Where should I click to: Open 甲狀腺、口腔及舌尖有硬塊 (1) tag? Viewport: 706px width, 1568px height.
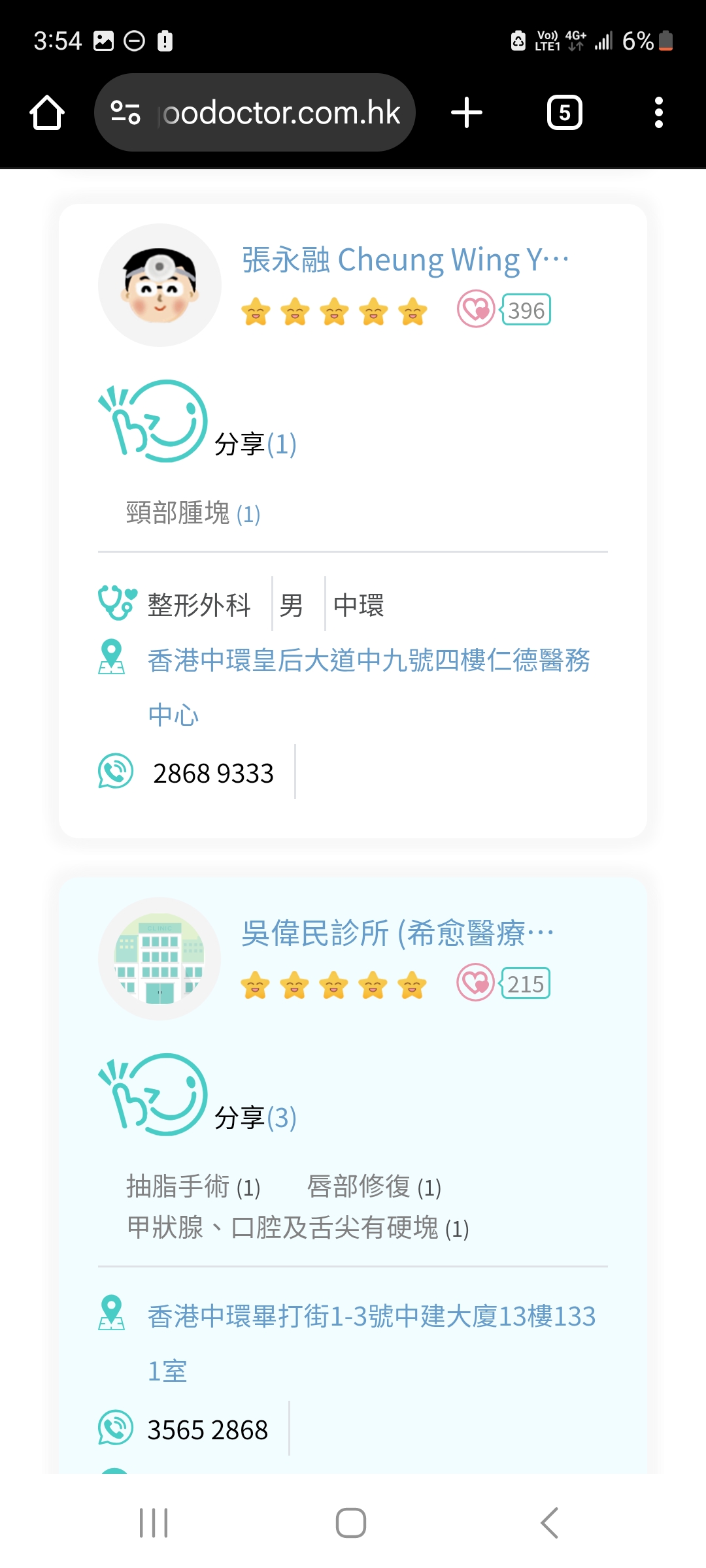click(x=297, y=1228)
